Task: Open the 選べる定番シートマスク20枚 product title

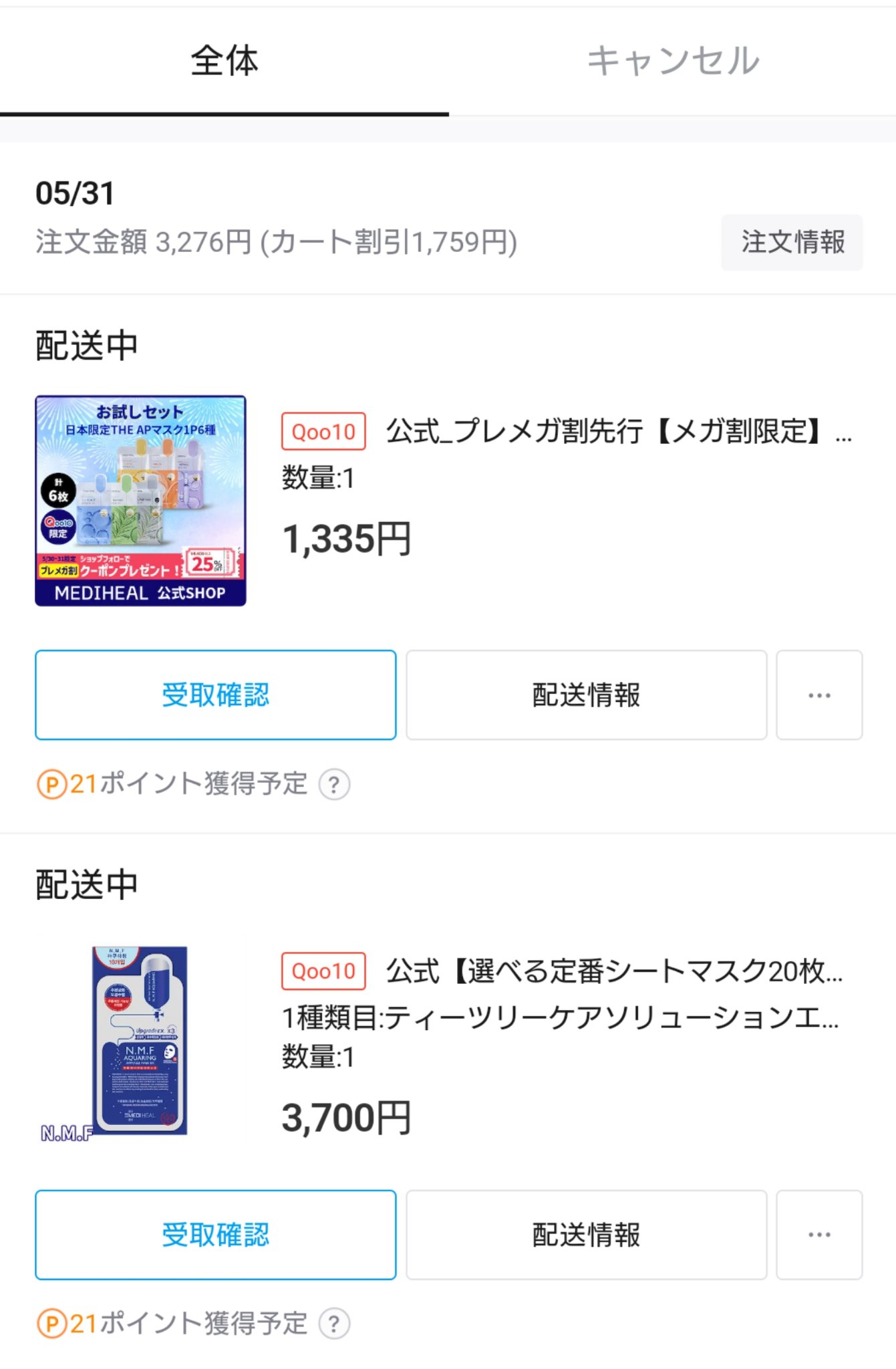Action: pos(613,971)
